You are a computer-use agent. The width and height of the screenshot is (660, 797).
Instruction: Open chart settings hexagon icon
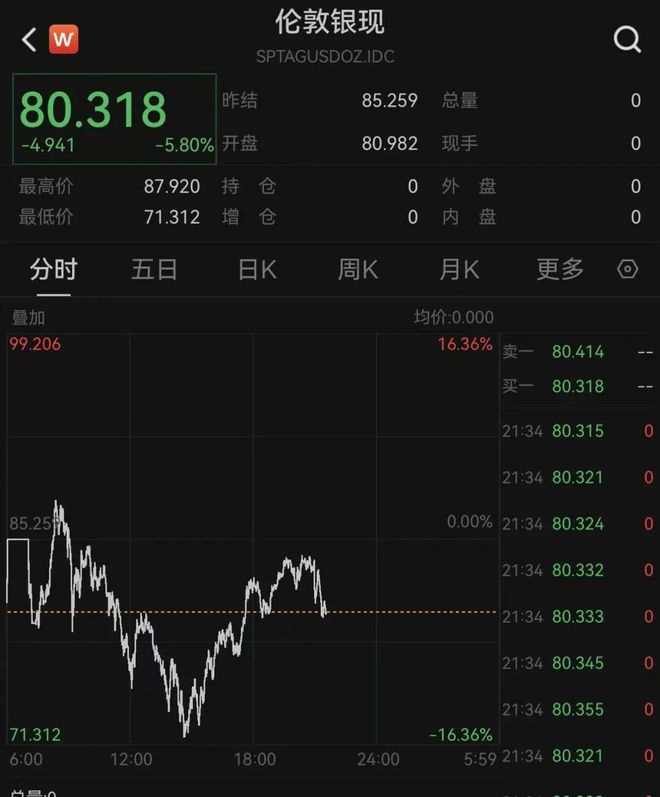coord(628,269)
